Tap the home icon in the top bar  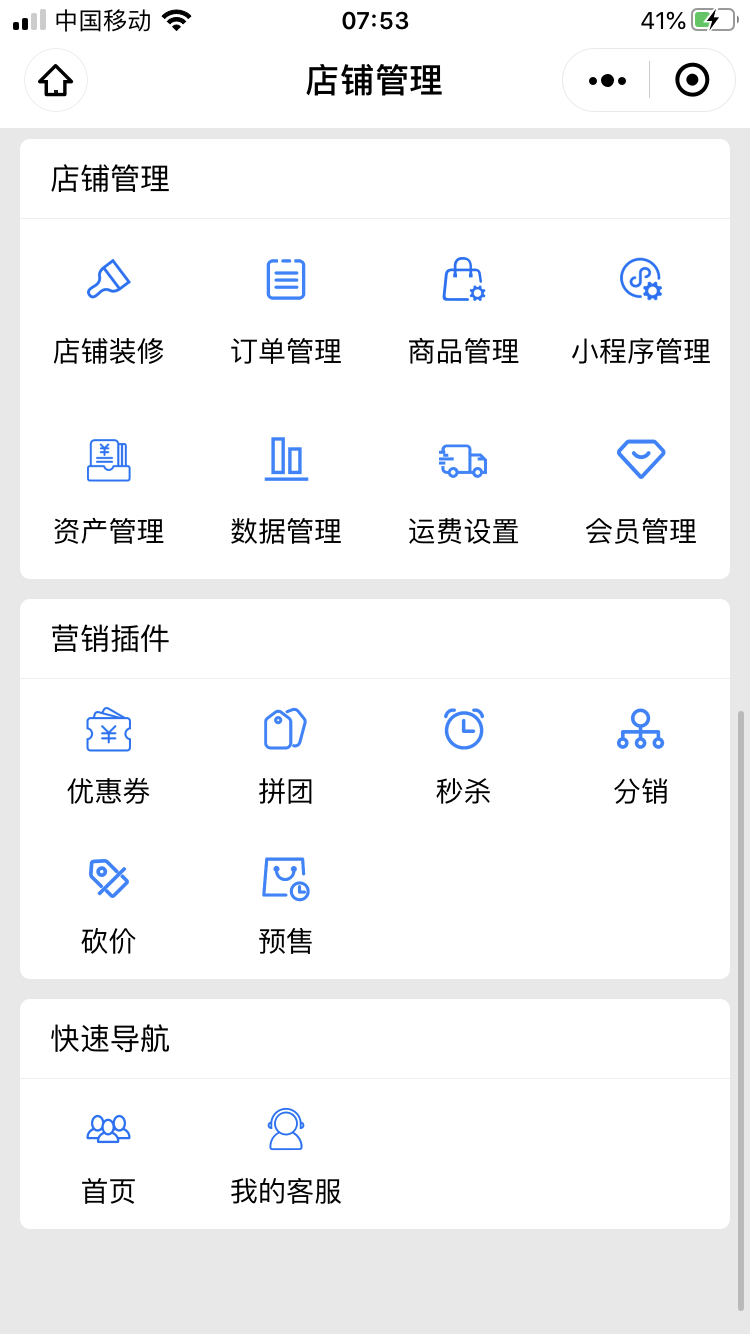tap(56, 80)
